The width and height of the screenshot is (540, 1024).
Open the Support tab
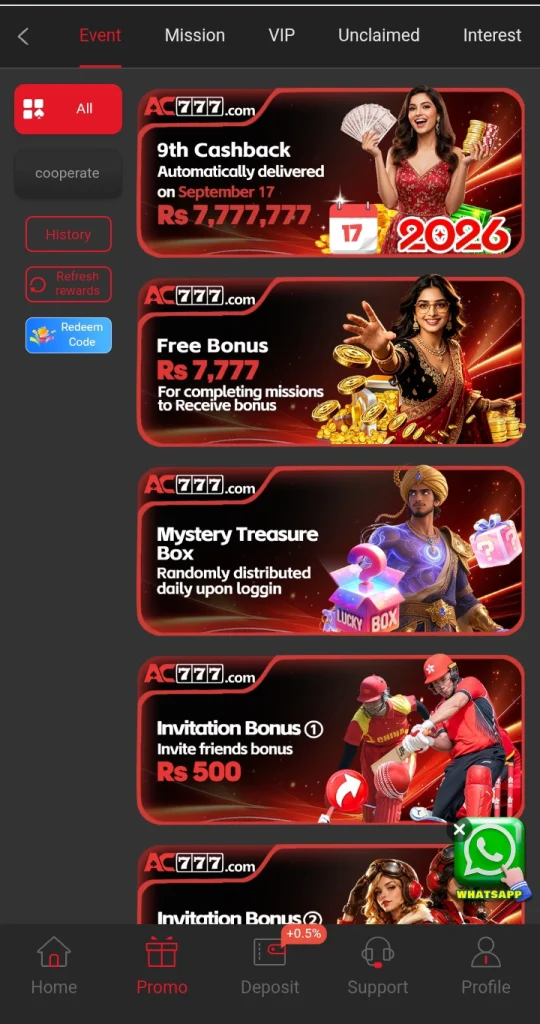point(377,965)
